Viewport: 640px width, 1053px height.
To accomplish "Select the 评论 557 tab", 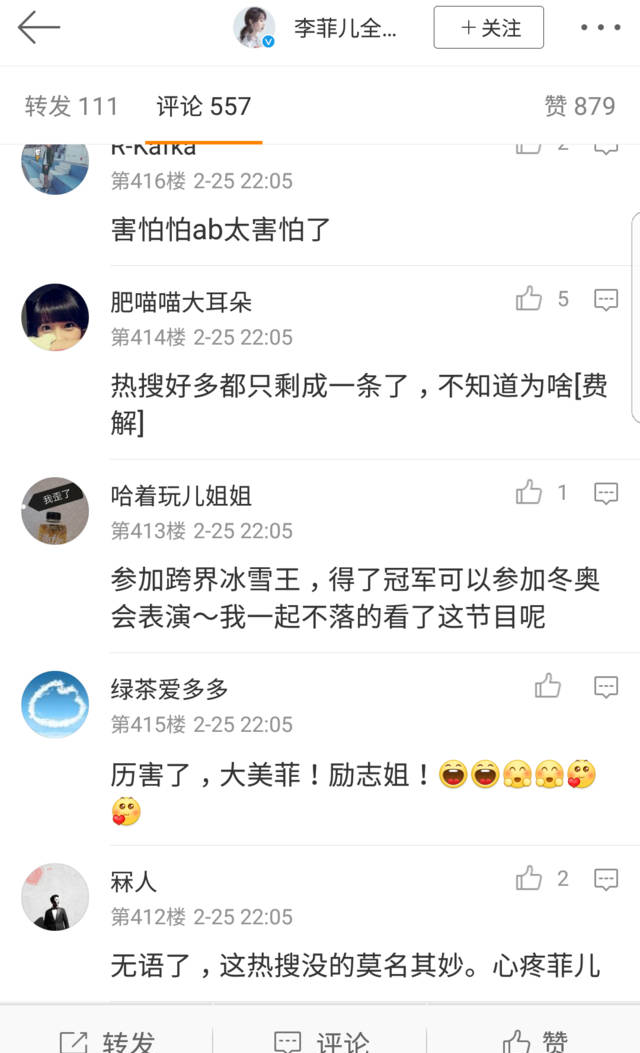I will click(x=203, y=106).
